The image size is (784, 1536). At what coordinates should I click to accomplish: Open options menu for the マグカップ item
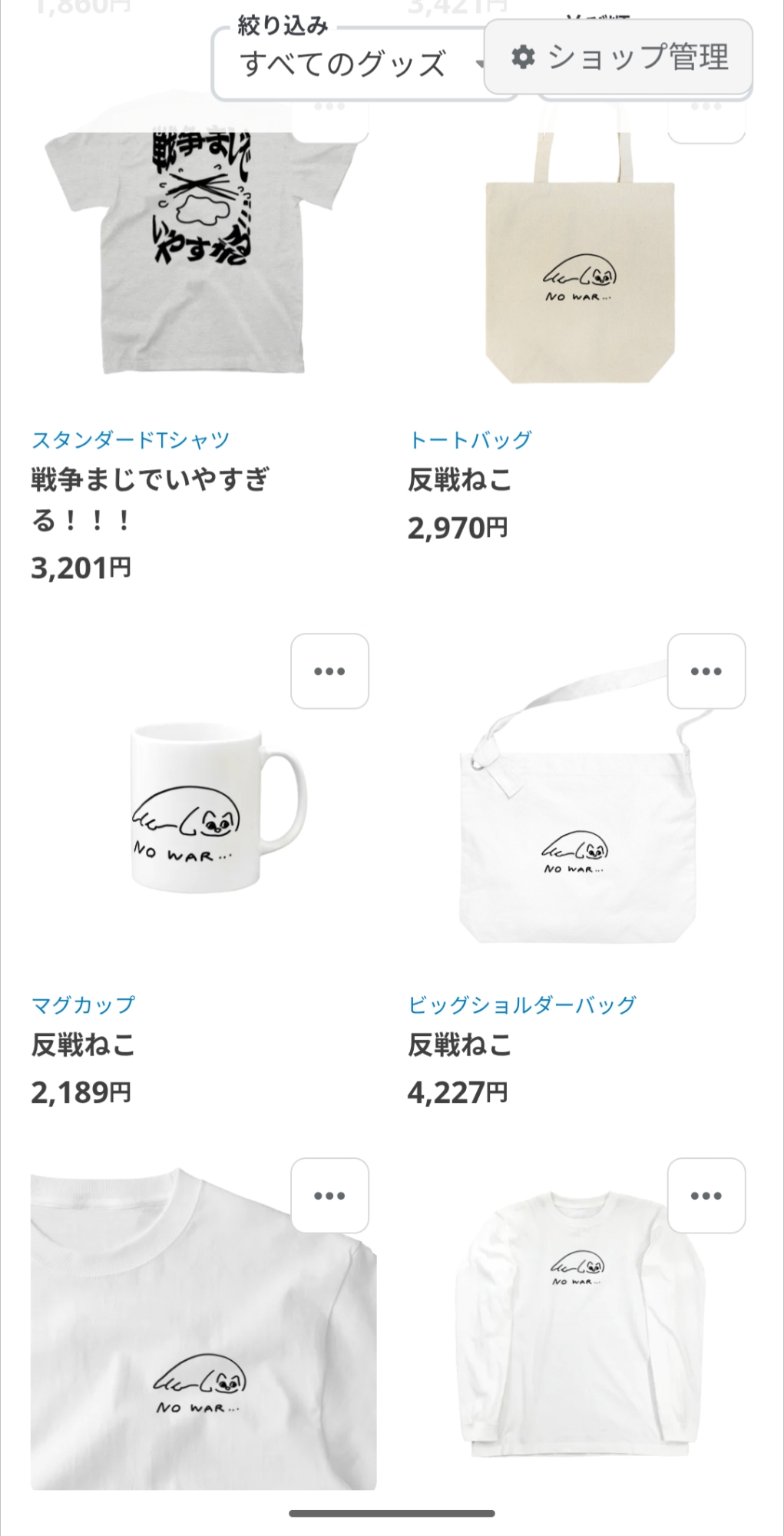pyautogui.click(x=329, y=671)
